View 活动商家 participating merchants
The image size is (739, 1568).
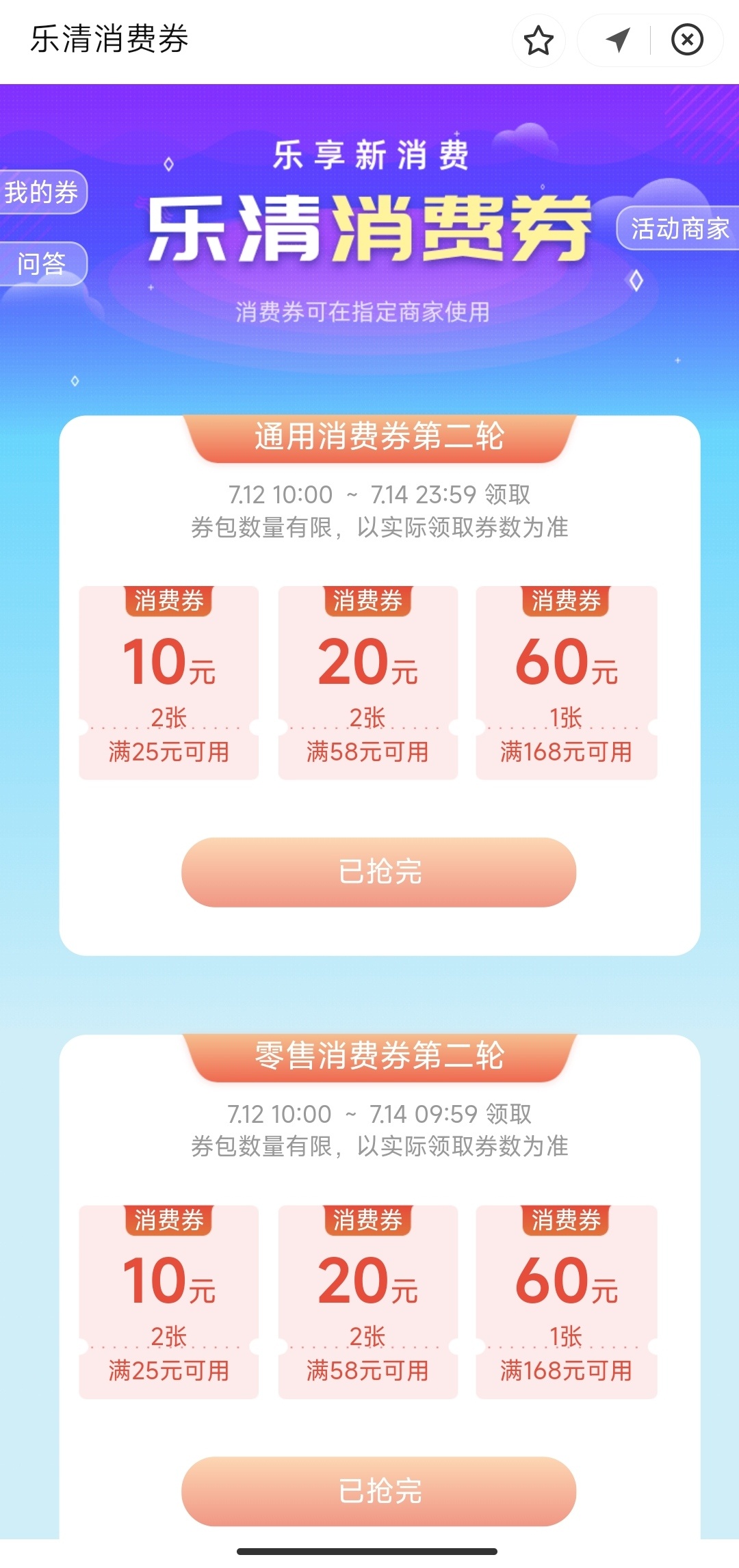point(679,228)
